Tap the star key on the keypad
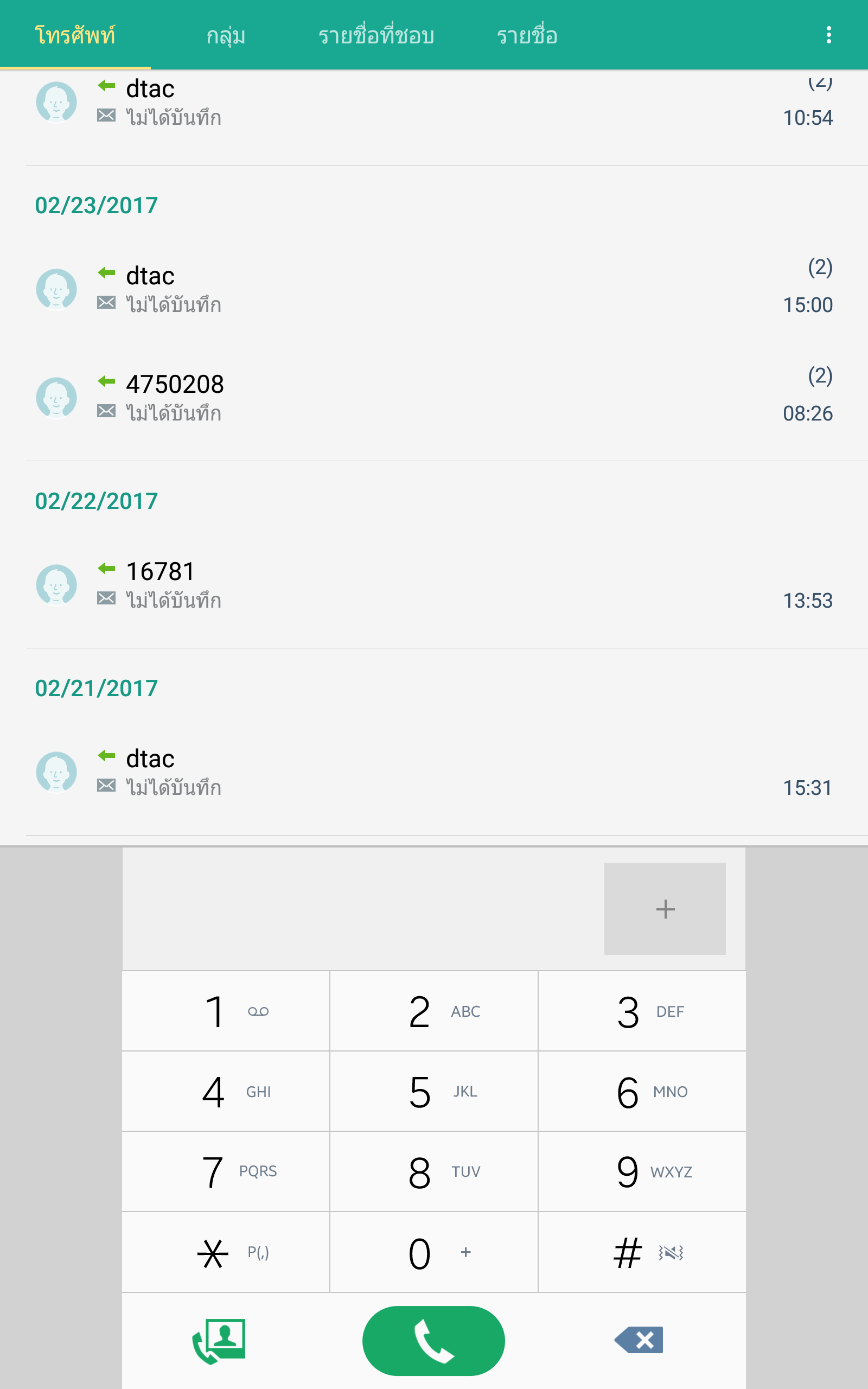This screenshot has height=1389, width=868. click(226, 1252)
